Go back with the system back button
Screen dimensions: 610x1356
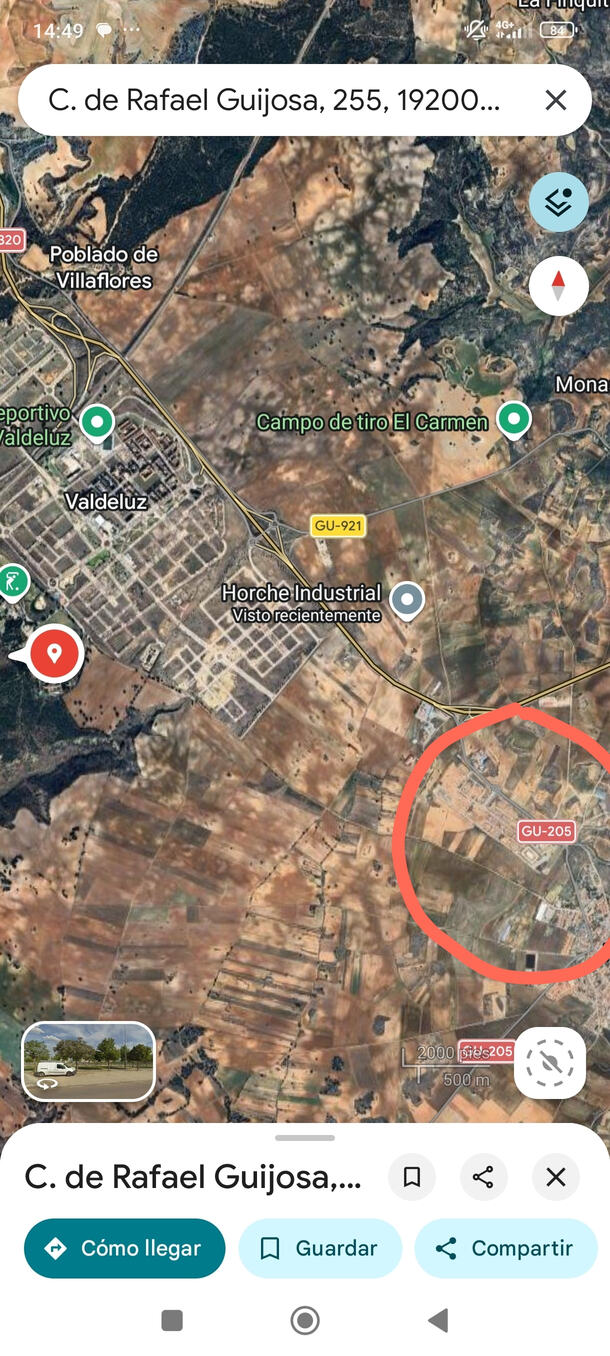(437, 1321)
